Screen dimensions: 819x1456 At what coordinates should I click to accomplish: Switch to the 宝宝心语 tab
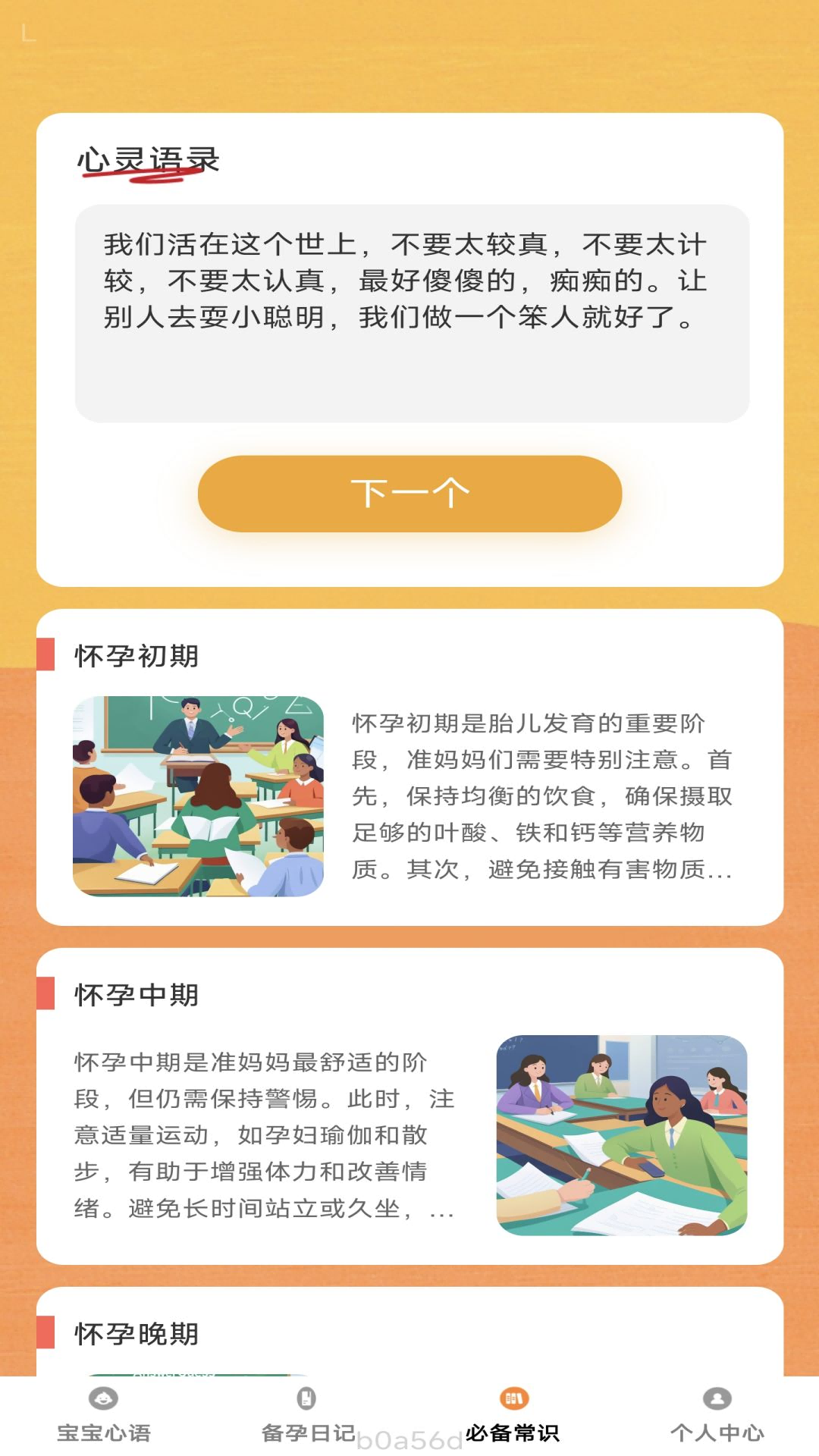pos(103,1414)
